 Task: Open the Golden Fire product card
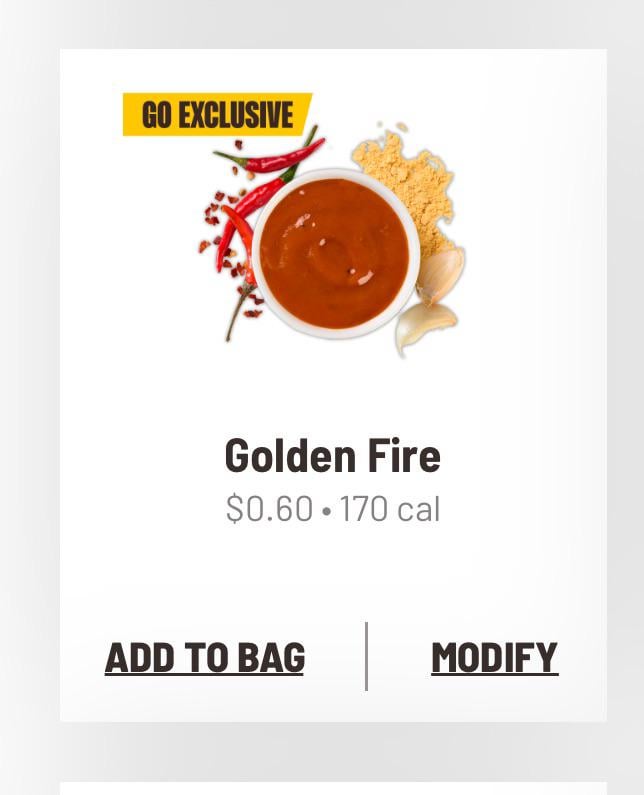pos(332,455)
